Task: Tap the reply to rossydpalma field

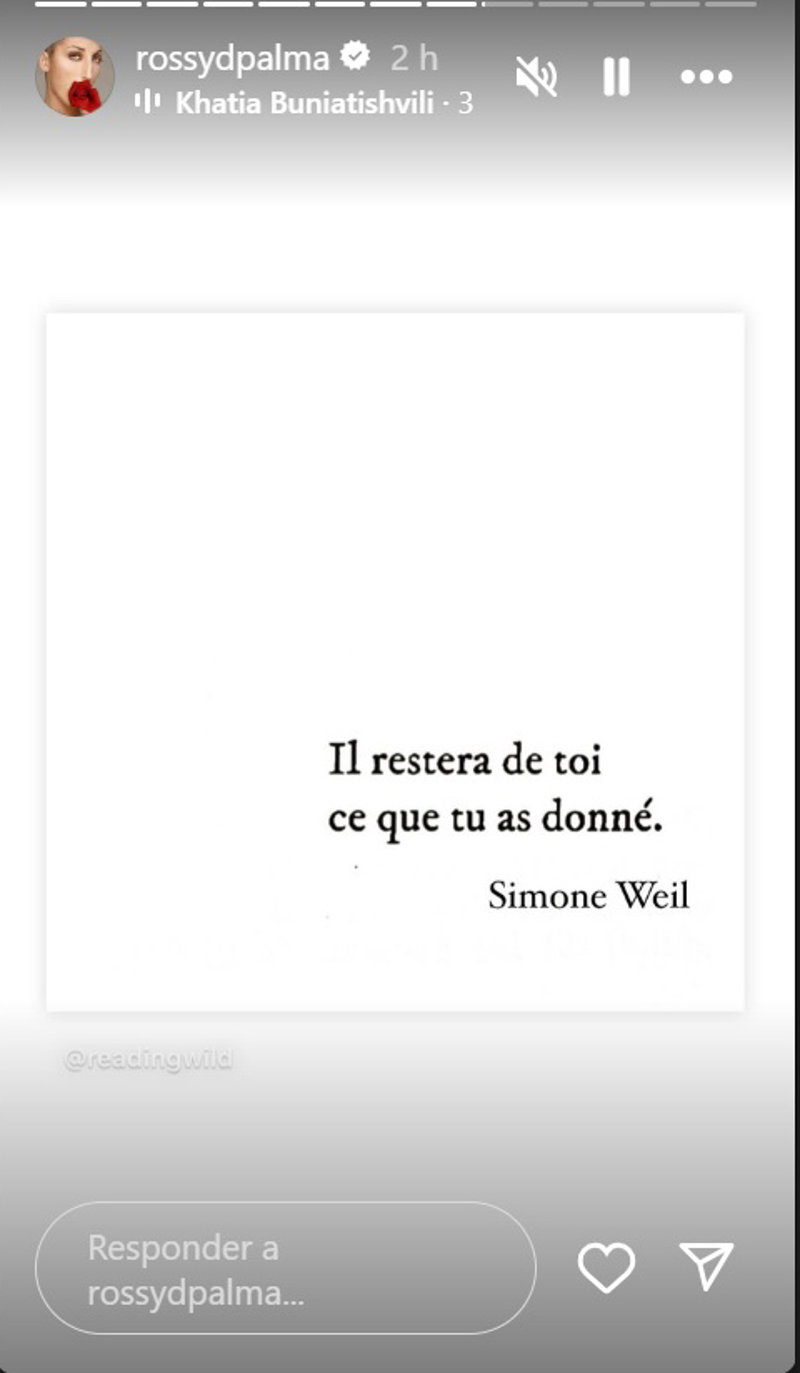Action: point(285,1268)
